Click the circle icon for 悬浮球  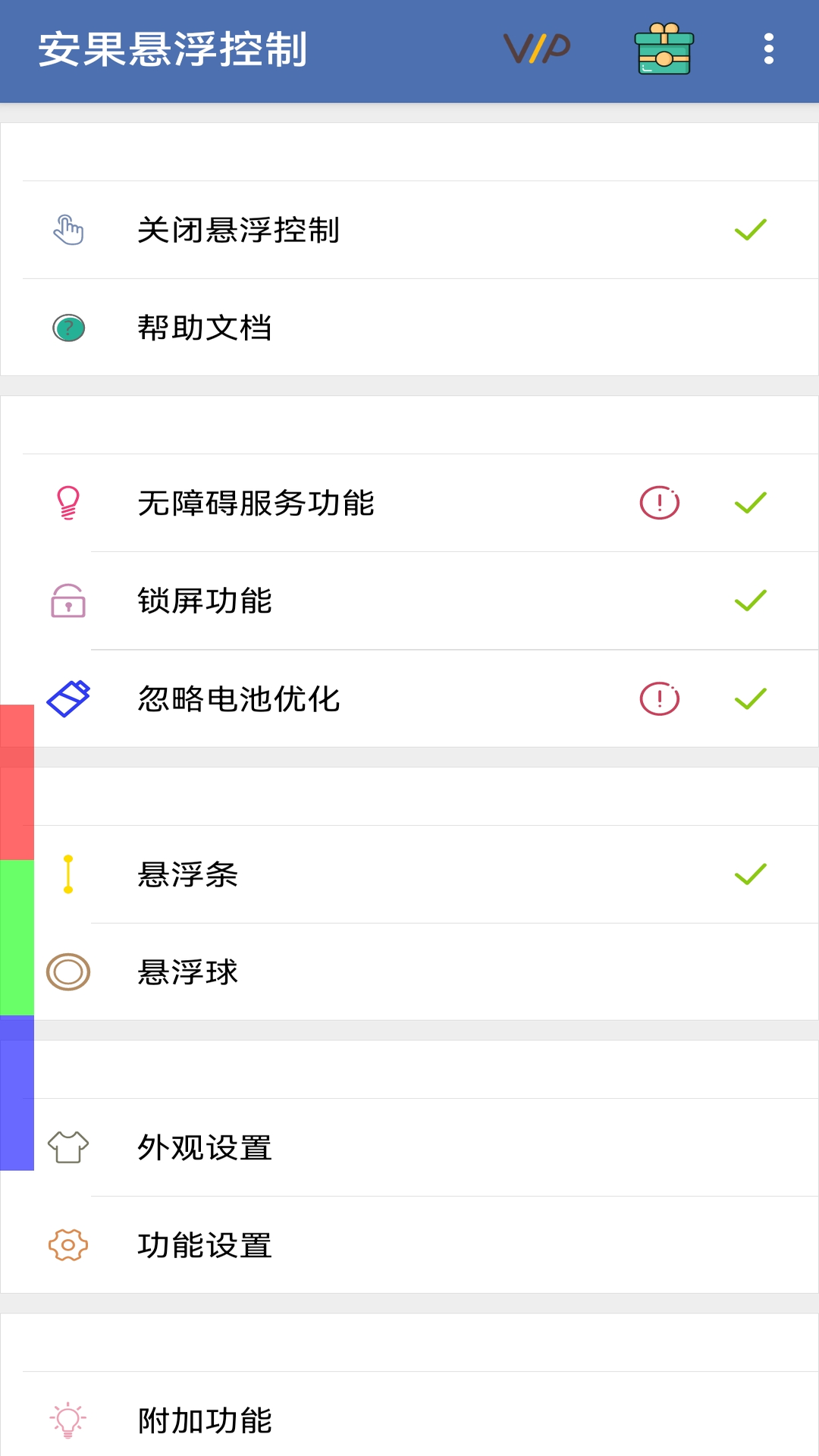point(67,973)
